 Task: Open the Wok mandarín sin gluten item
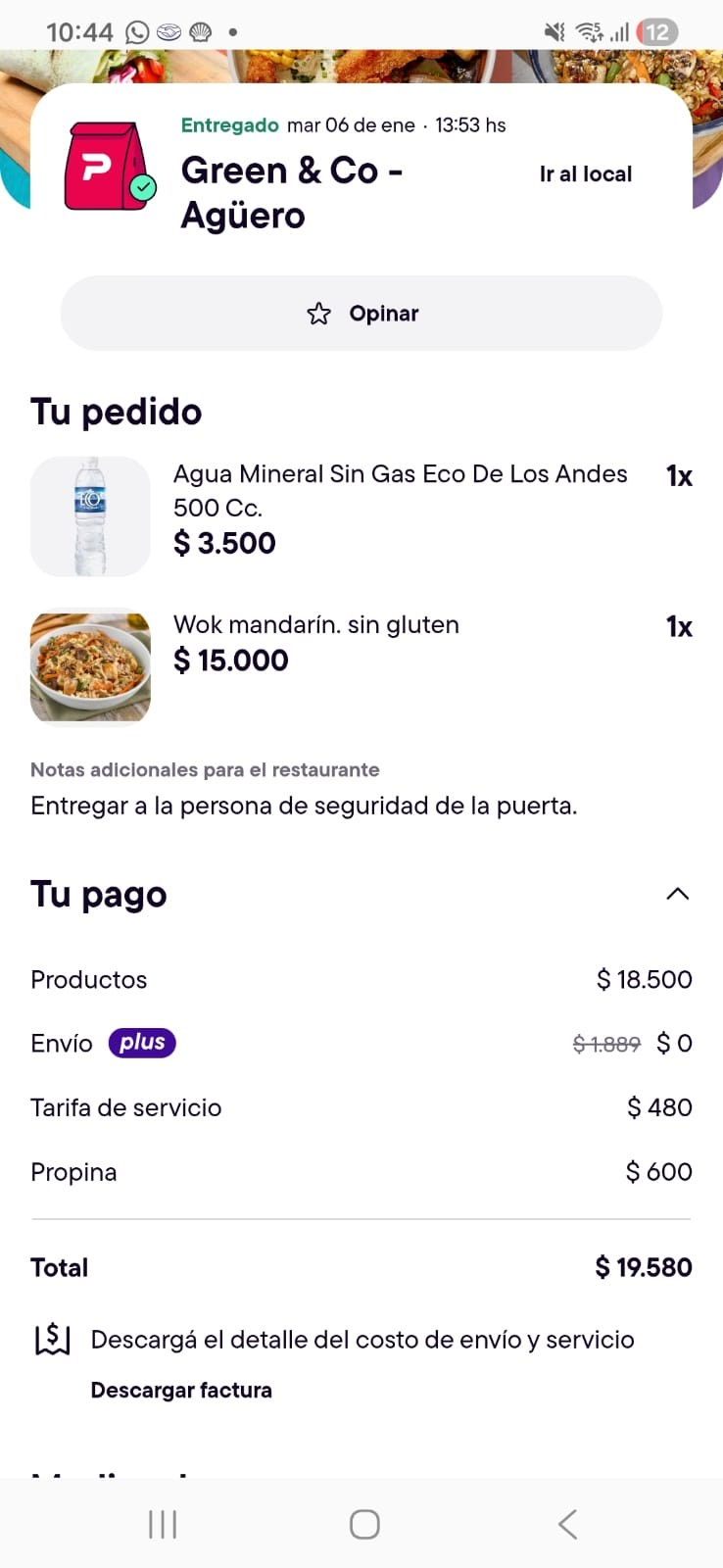pyautogui.click(x=315, y=625)
